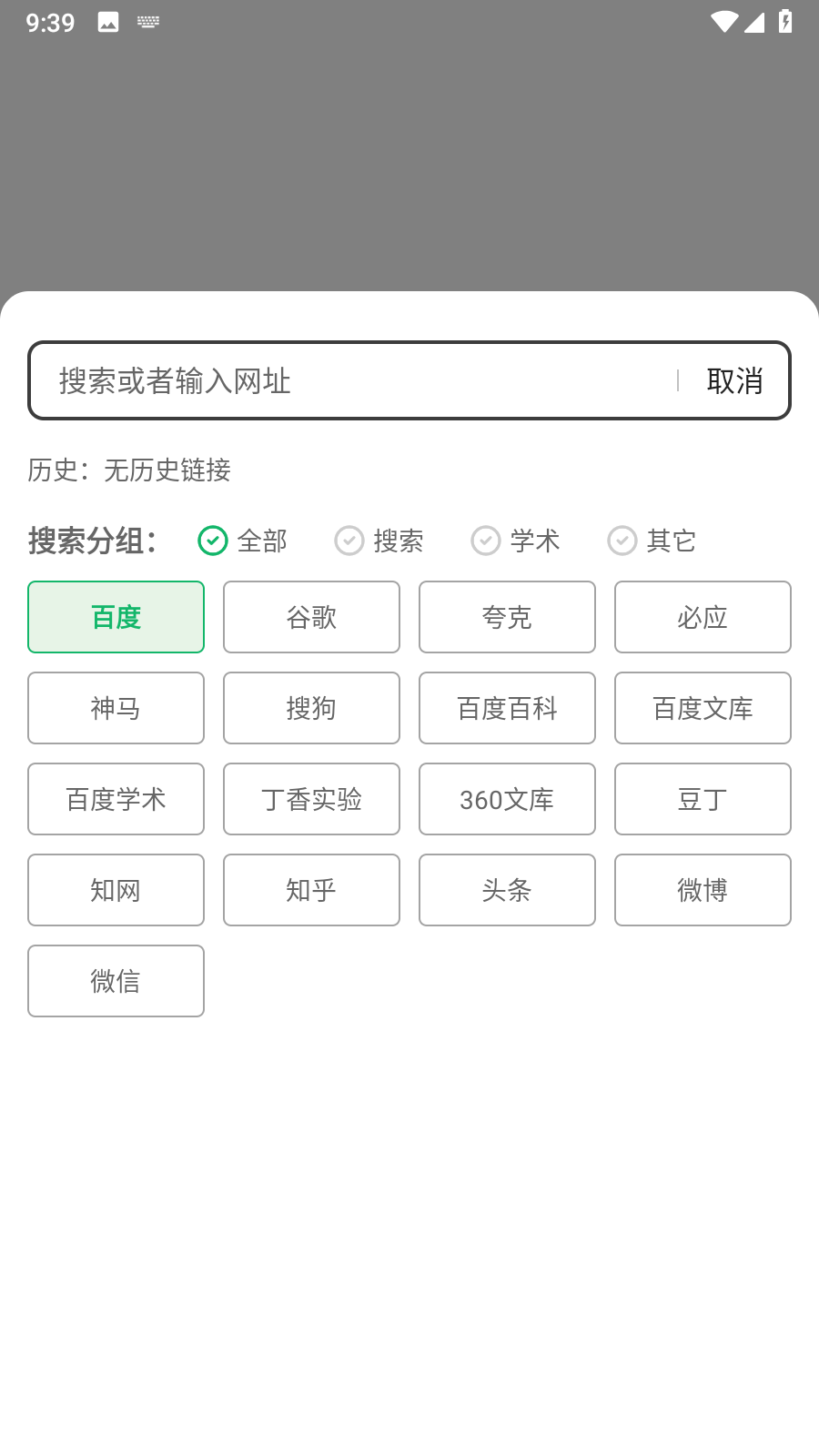This screenshot has height=1456, width=819.
Task: Choose 谷歌 search engine
Action: point(311,617)
